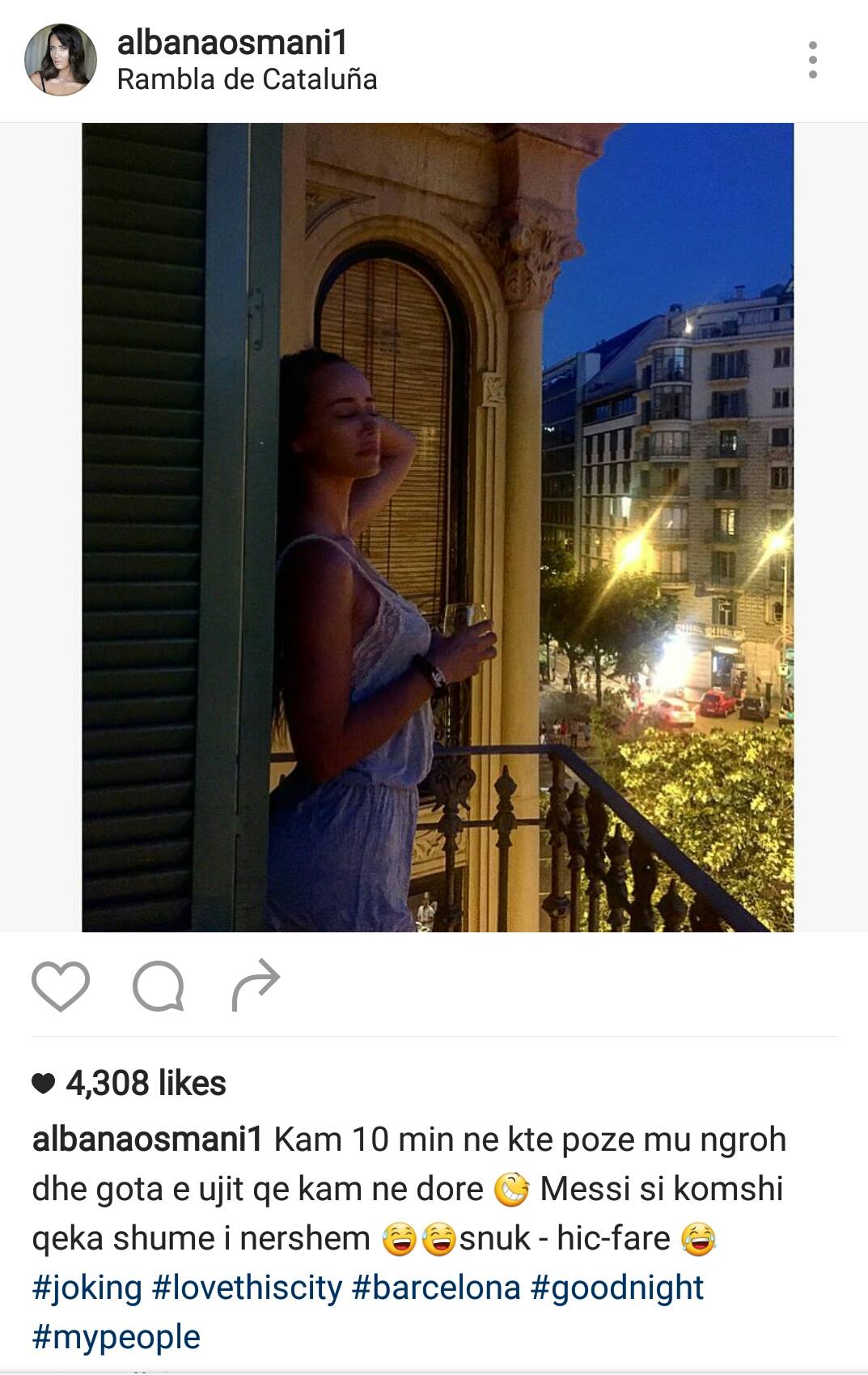Open the #joking hashtag
The image size is (868, 1375).
click(x=87, y=1288)
